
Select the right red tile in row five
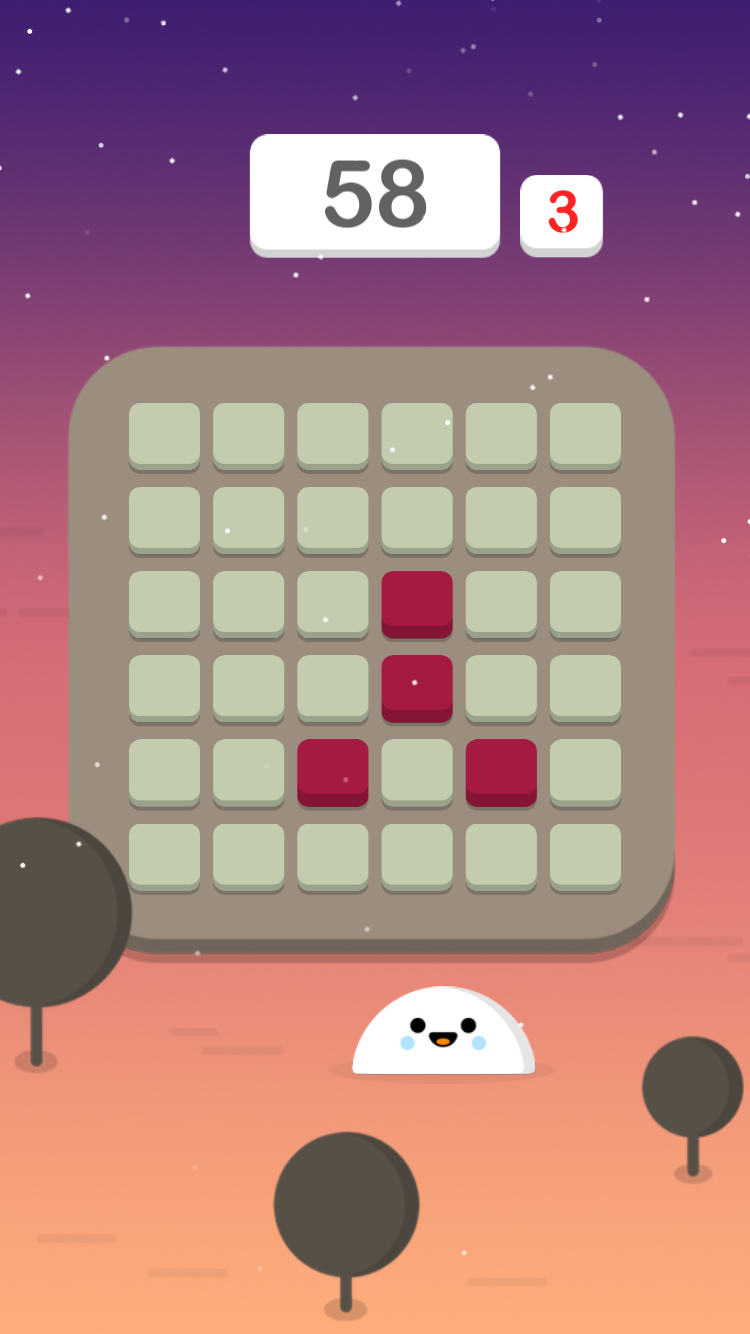click(501, 770)
